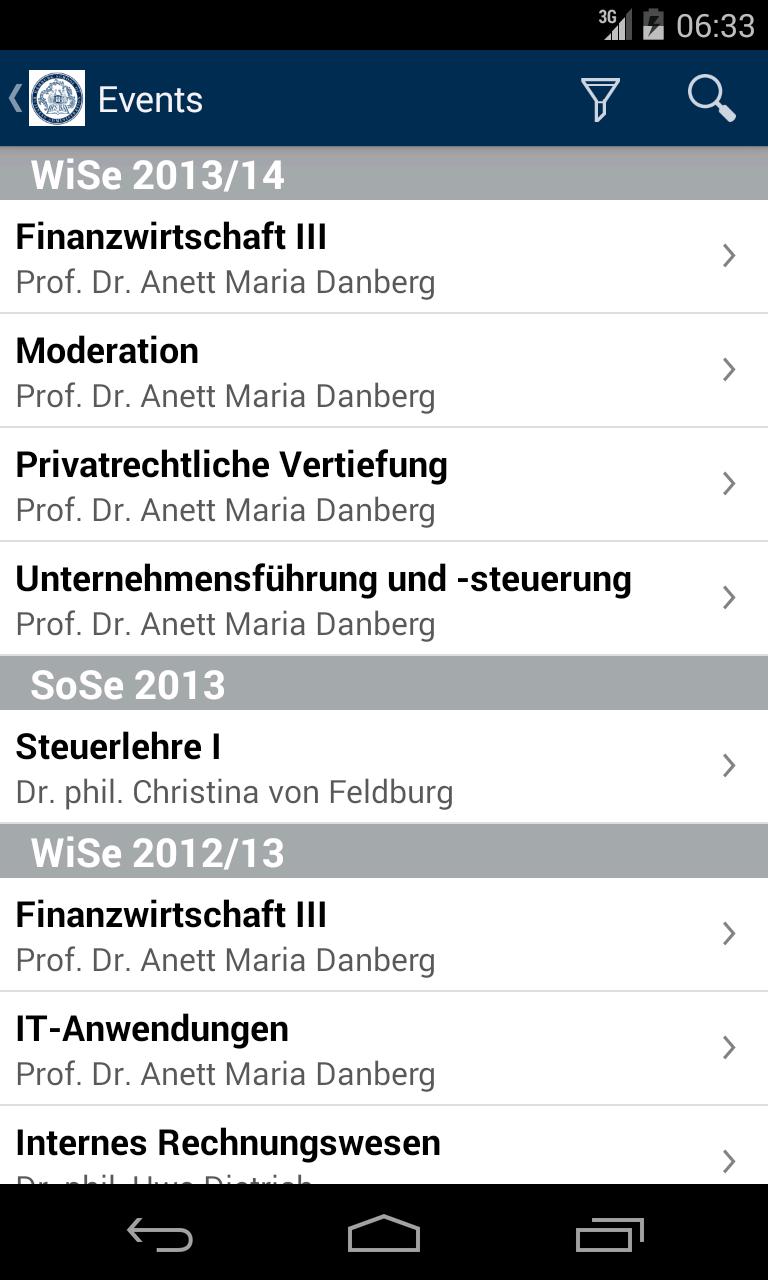Open the Moderation event

pyautogui.click(x=384, y=371)
